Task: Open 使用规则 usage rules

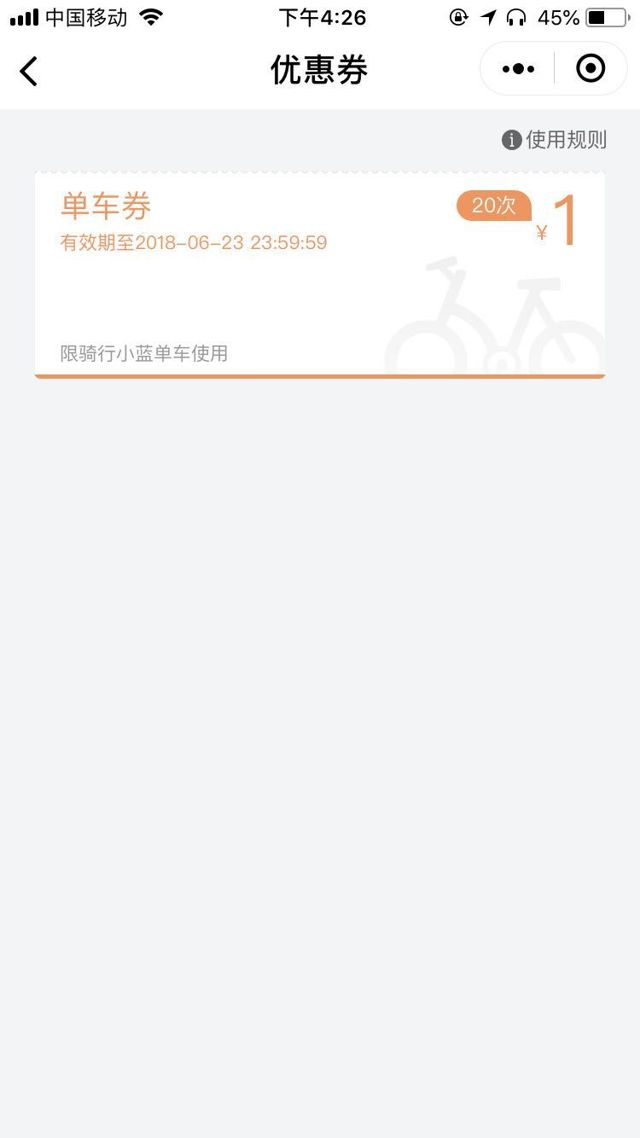Action: click(555, 139)
